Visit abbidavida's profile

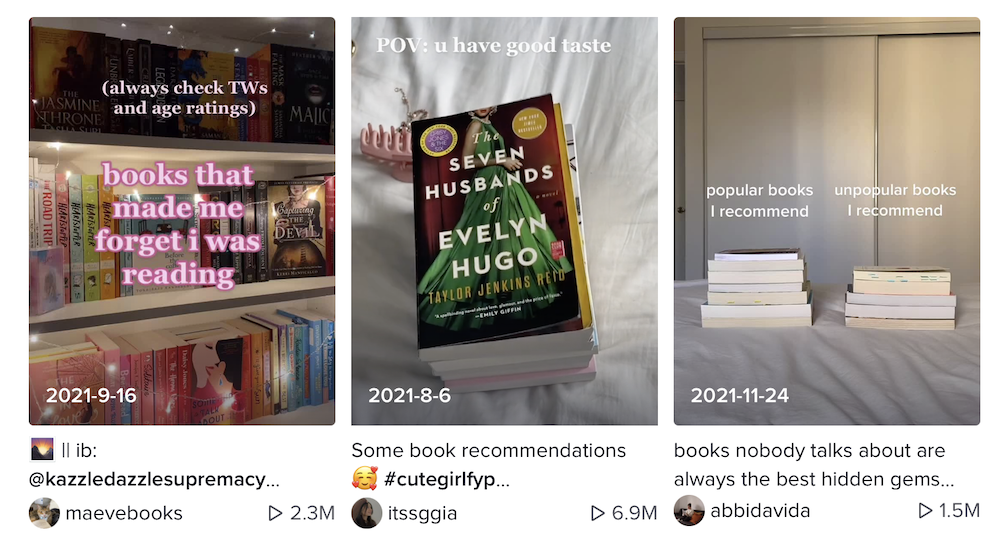click(x=760, y=511)
